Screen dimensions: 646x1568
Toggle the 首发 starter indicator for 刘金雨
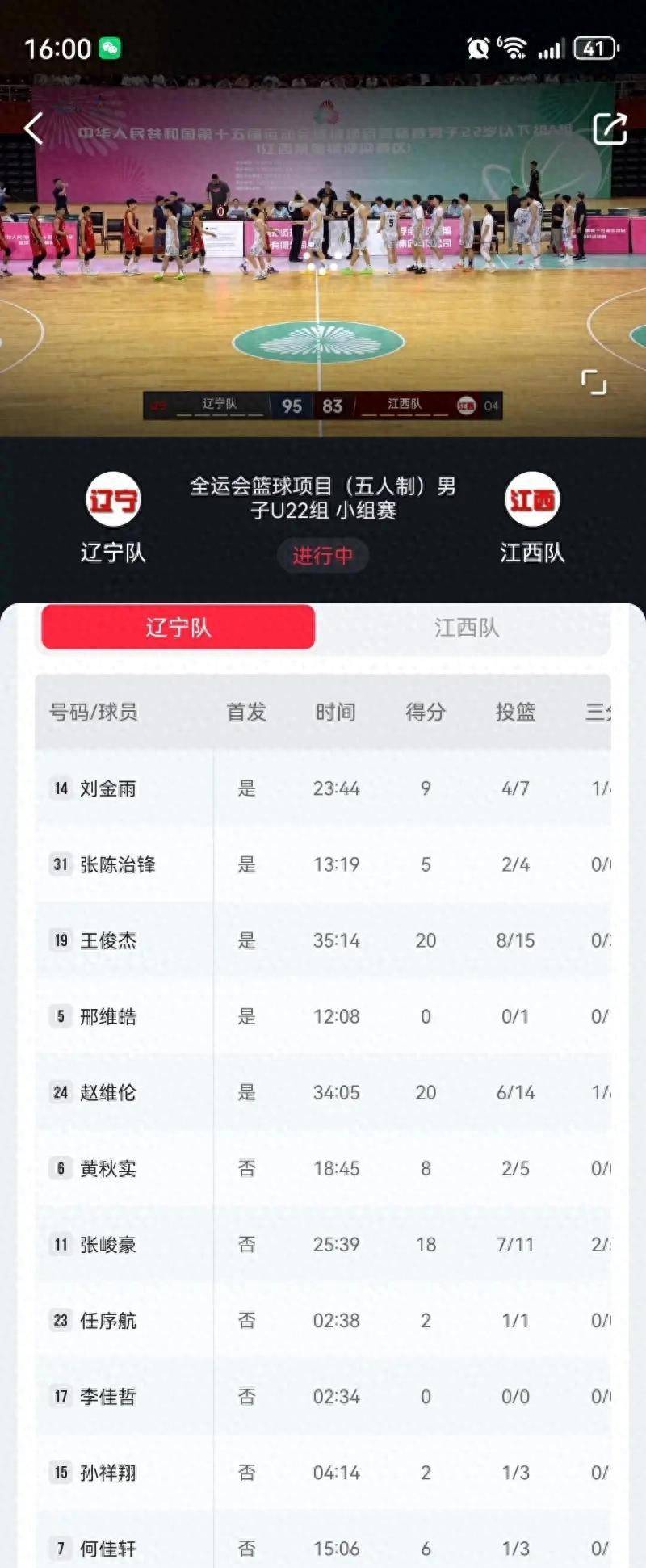247,788
